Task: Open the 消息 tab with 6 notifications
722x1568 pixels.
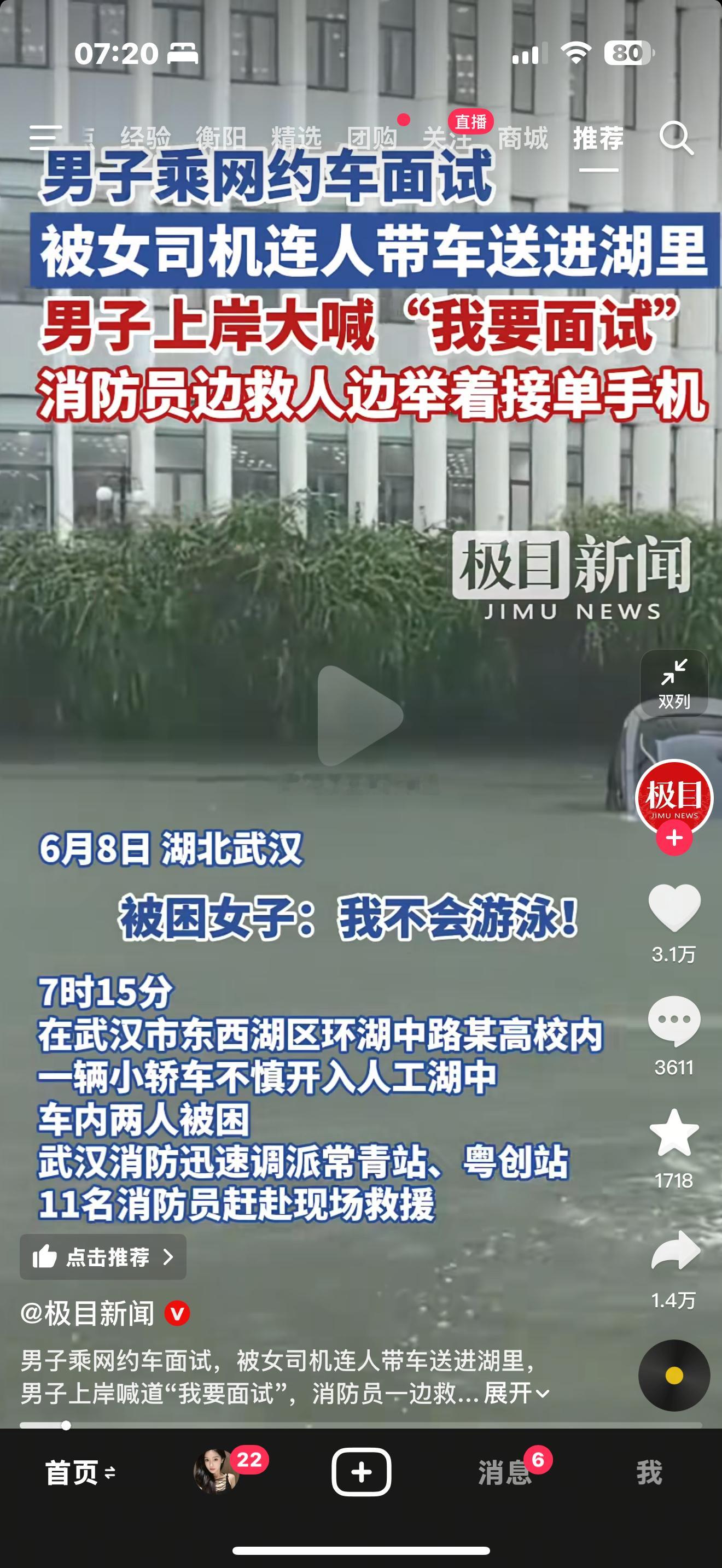Action: coord(504,1473)
